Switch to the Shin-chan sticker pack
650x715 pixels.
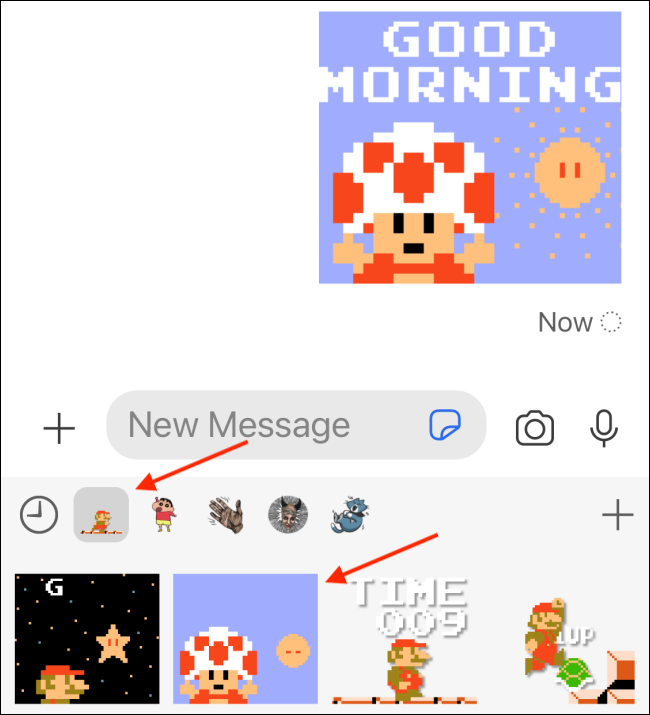coord(162,516)
